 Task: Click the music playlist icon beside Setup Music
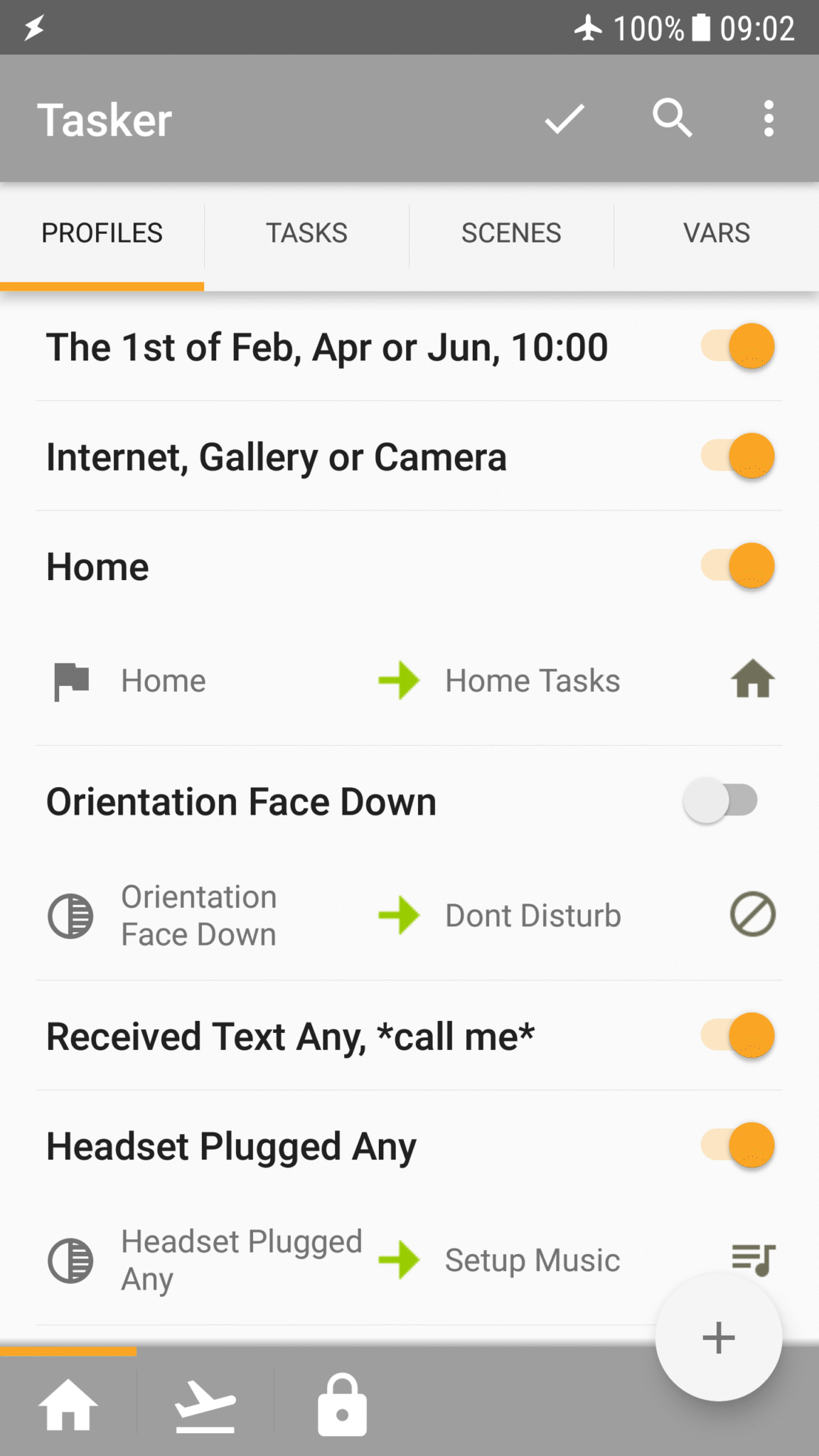tap(751, 1260)
